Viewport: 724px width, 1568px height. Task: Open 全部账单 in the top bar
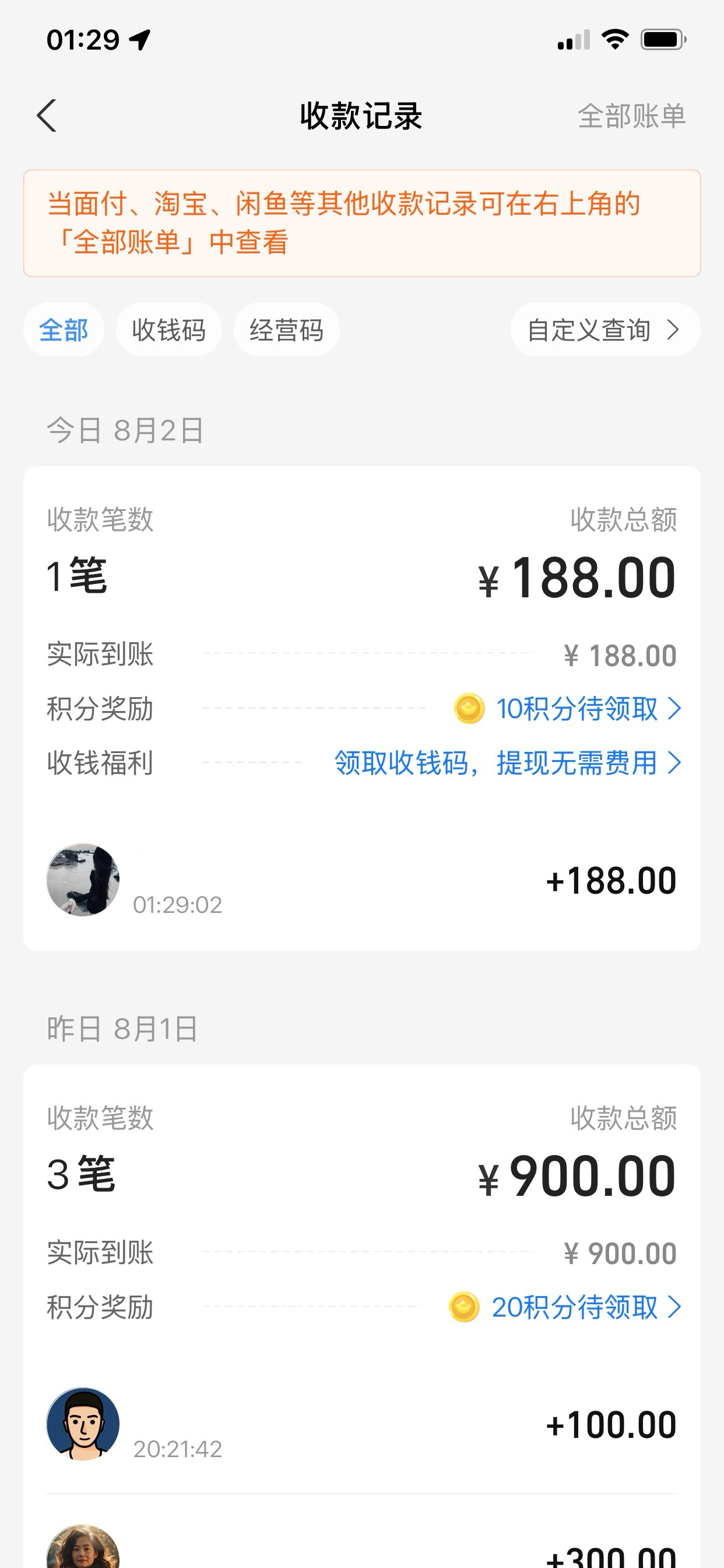click(631, 116)
